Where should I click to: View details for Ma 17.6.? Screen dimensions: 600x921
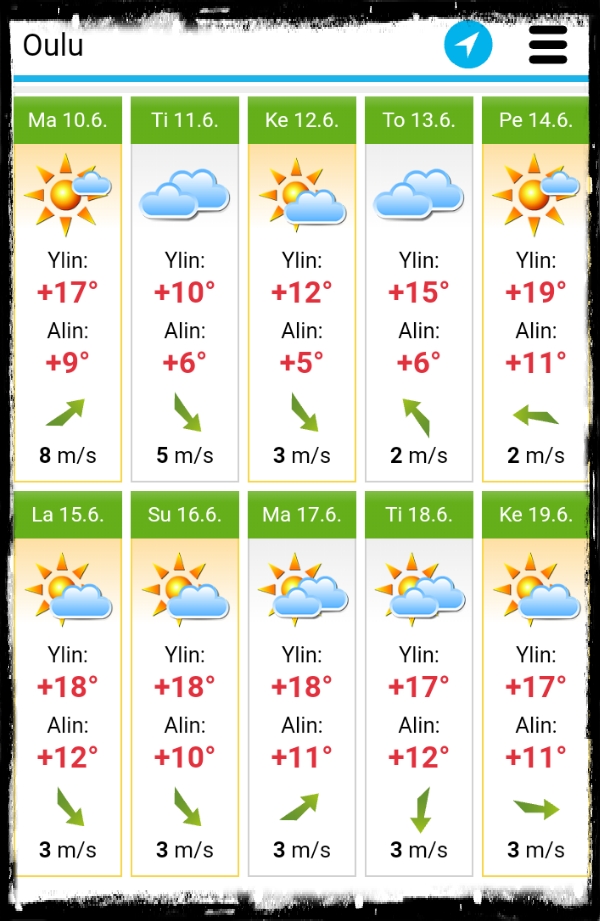302,685
